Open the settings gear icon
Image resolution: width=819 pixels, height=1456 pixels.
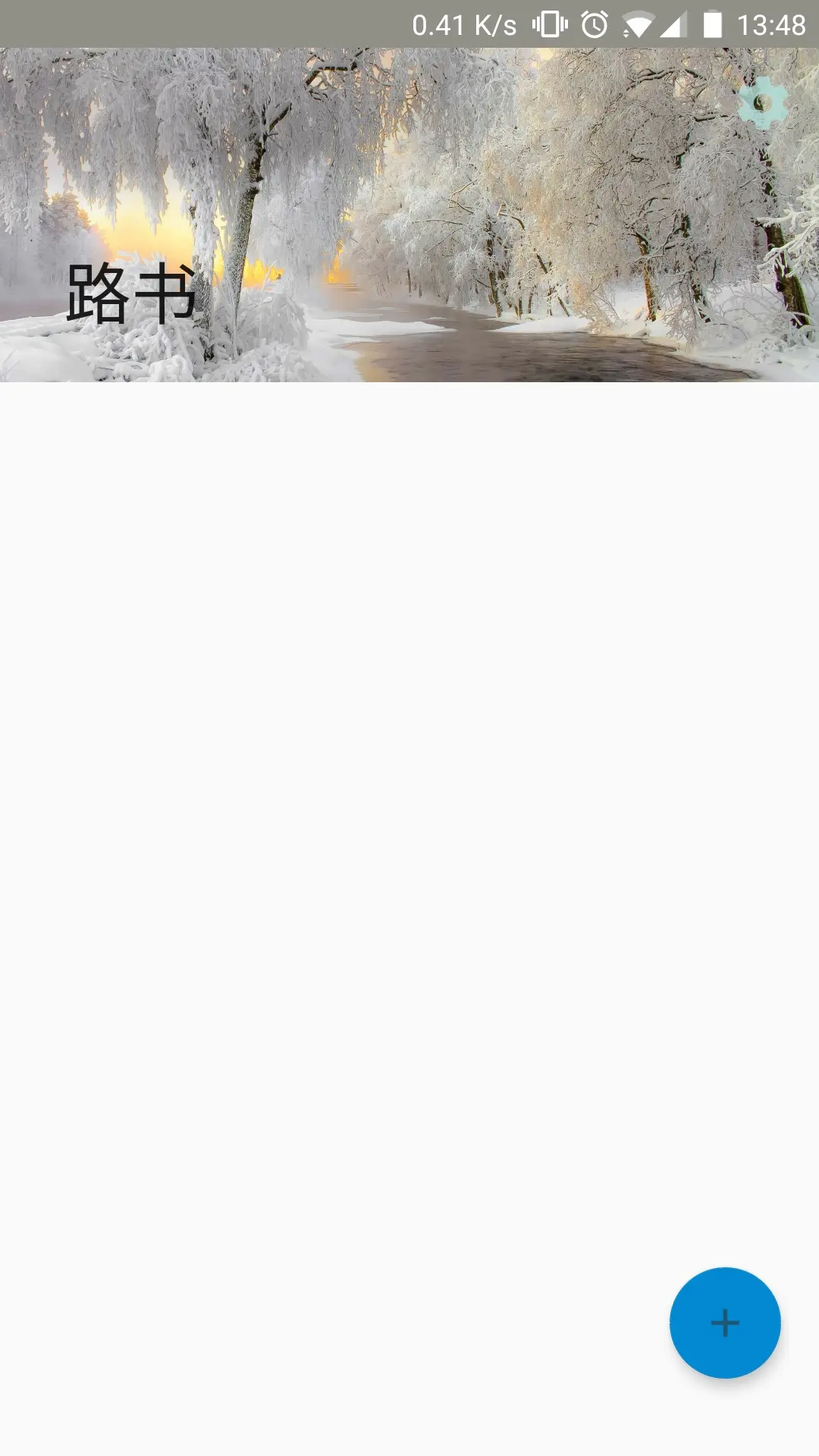(x=763, y=102)
